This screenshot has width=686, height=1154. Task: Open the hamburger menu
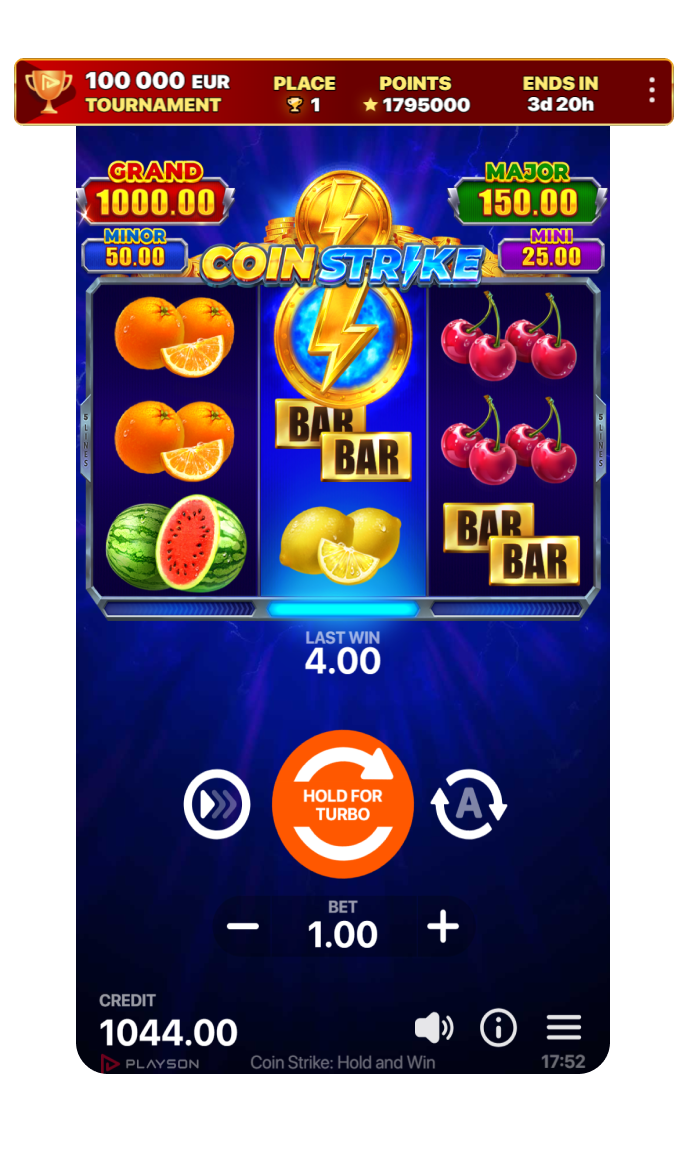pyautogui.click(x=563, y=1028)
